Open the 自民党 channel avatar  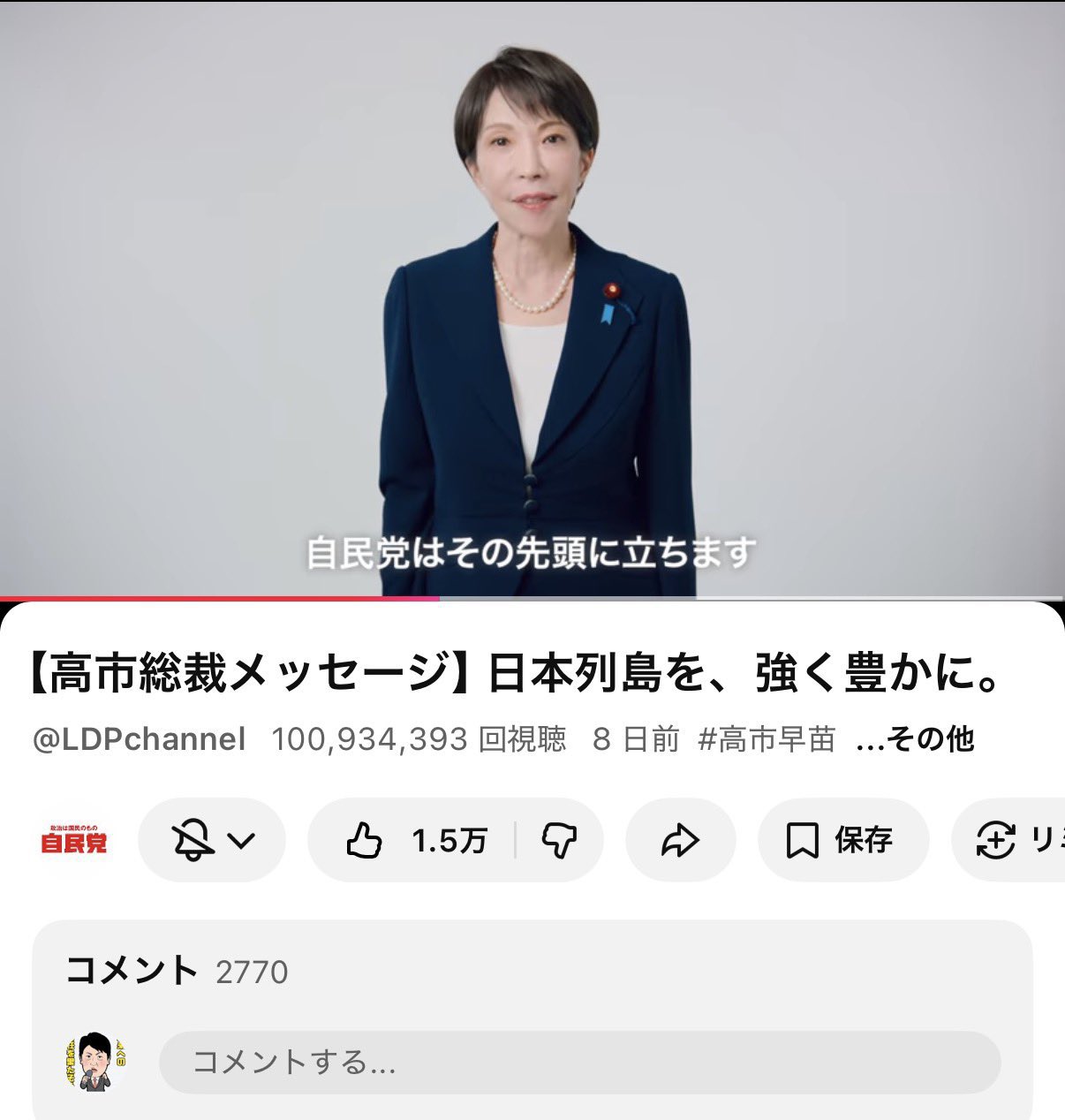click(x=74, y=840)
